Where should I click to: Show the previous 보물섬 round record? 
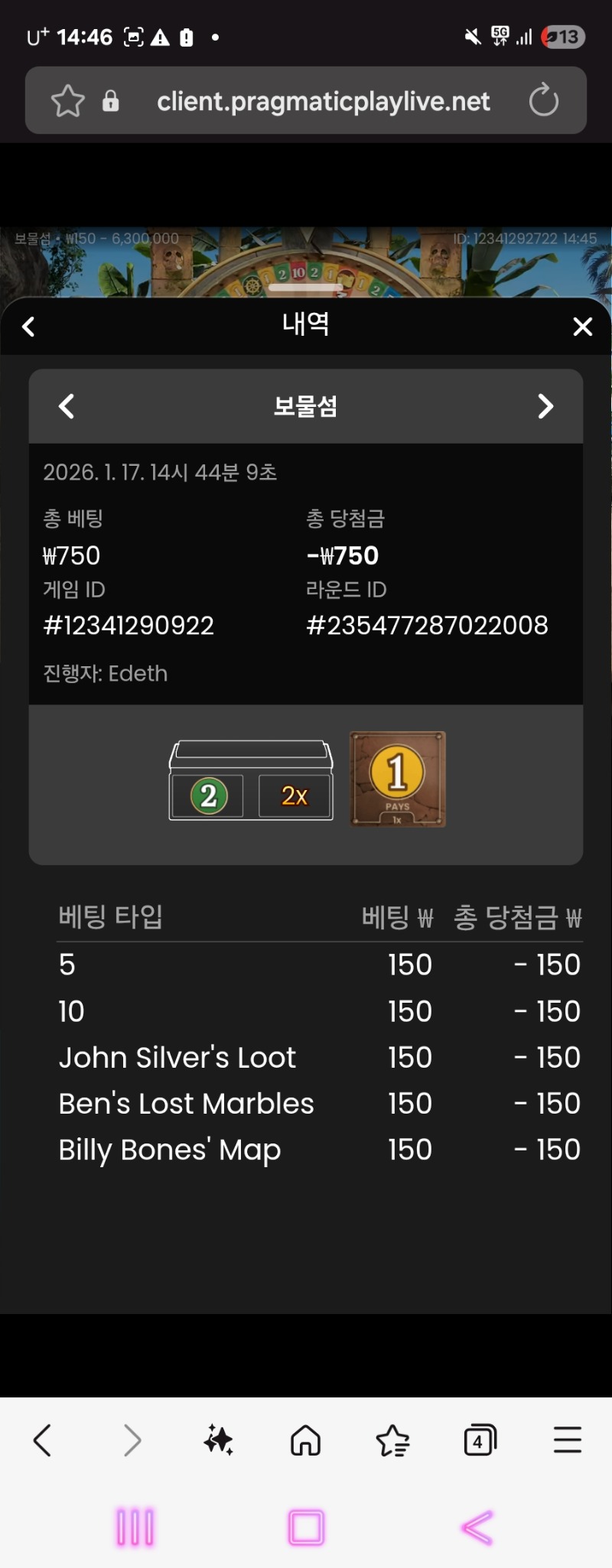point(67,406)
